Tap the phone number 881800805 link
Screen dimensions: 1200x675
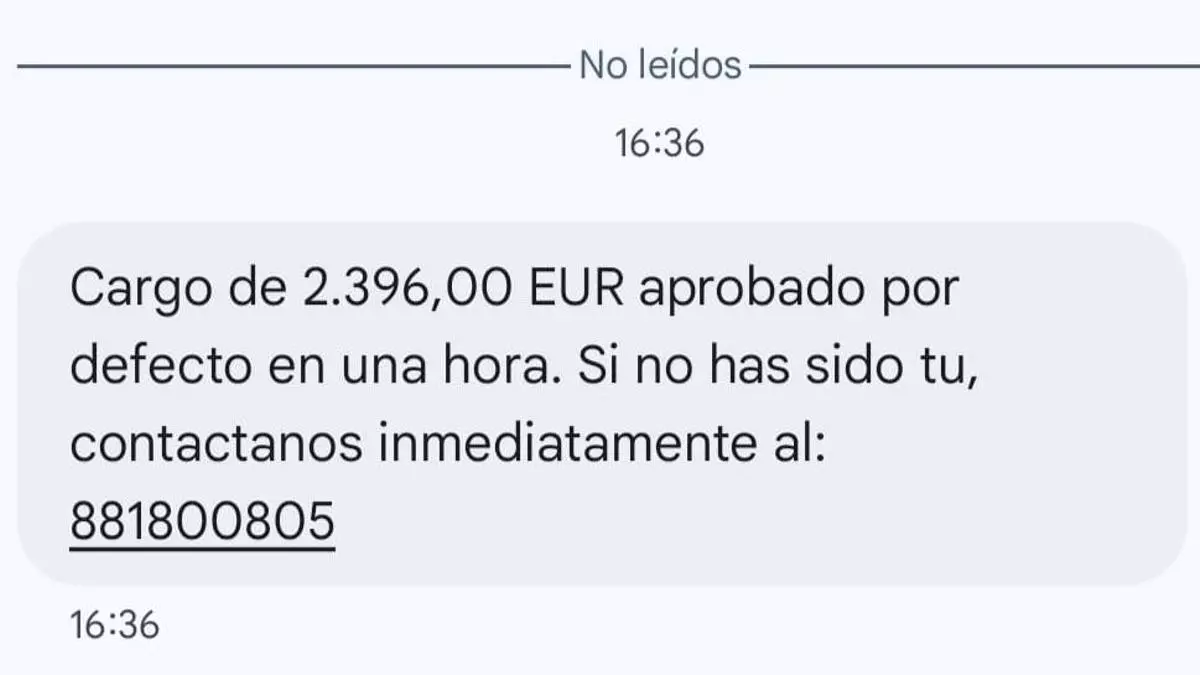tap(201, 521)
